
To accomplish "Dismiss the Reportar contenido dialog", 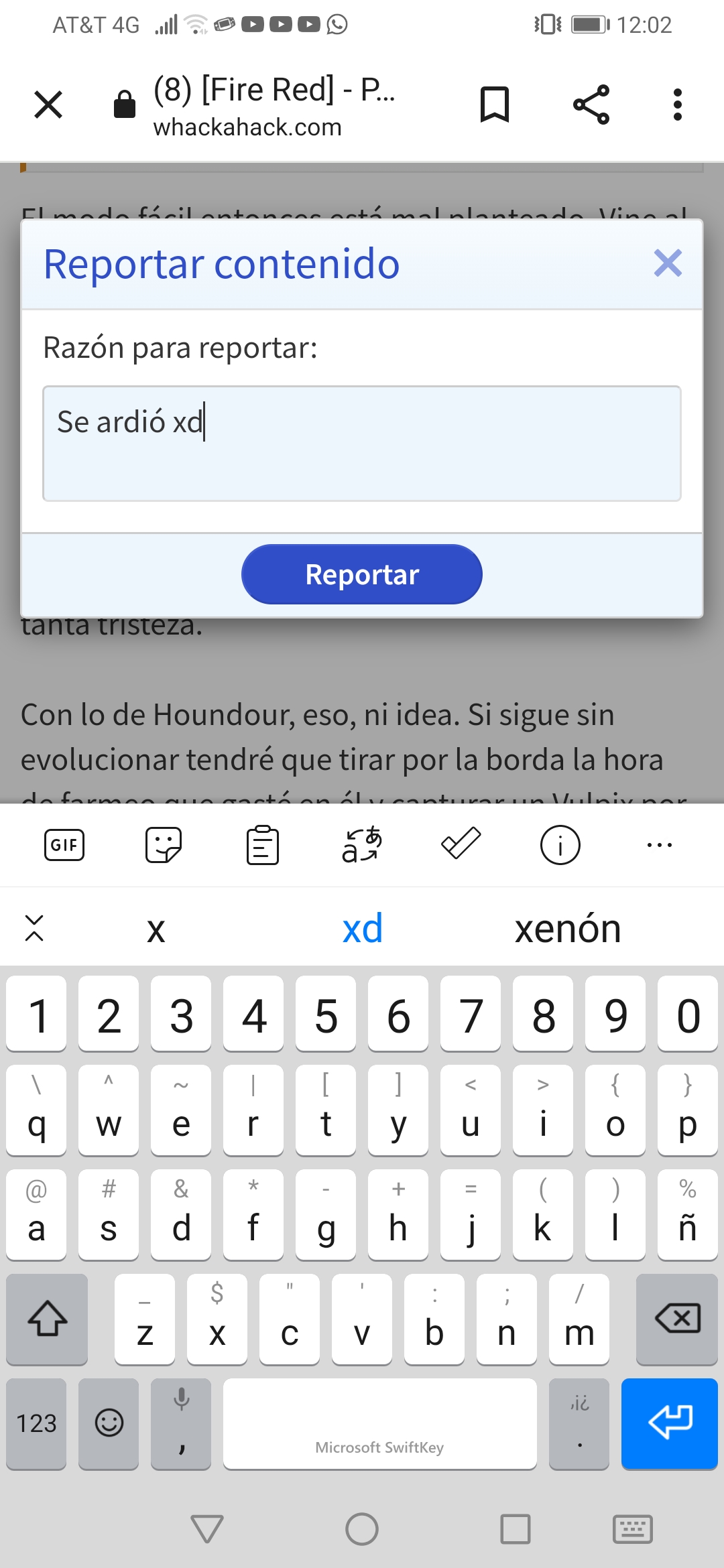I will [x=668, y=263].
